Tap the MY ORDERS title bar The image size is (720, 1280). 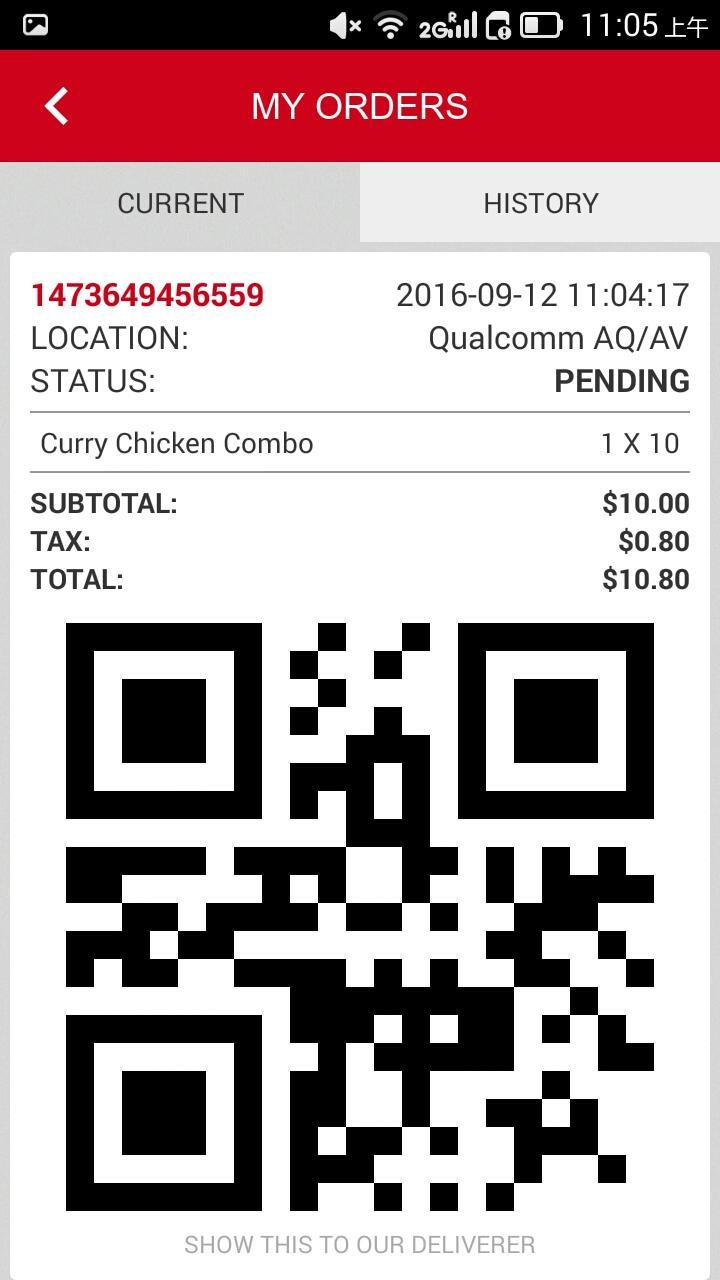click(360, 105)
